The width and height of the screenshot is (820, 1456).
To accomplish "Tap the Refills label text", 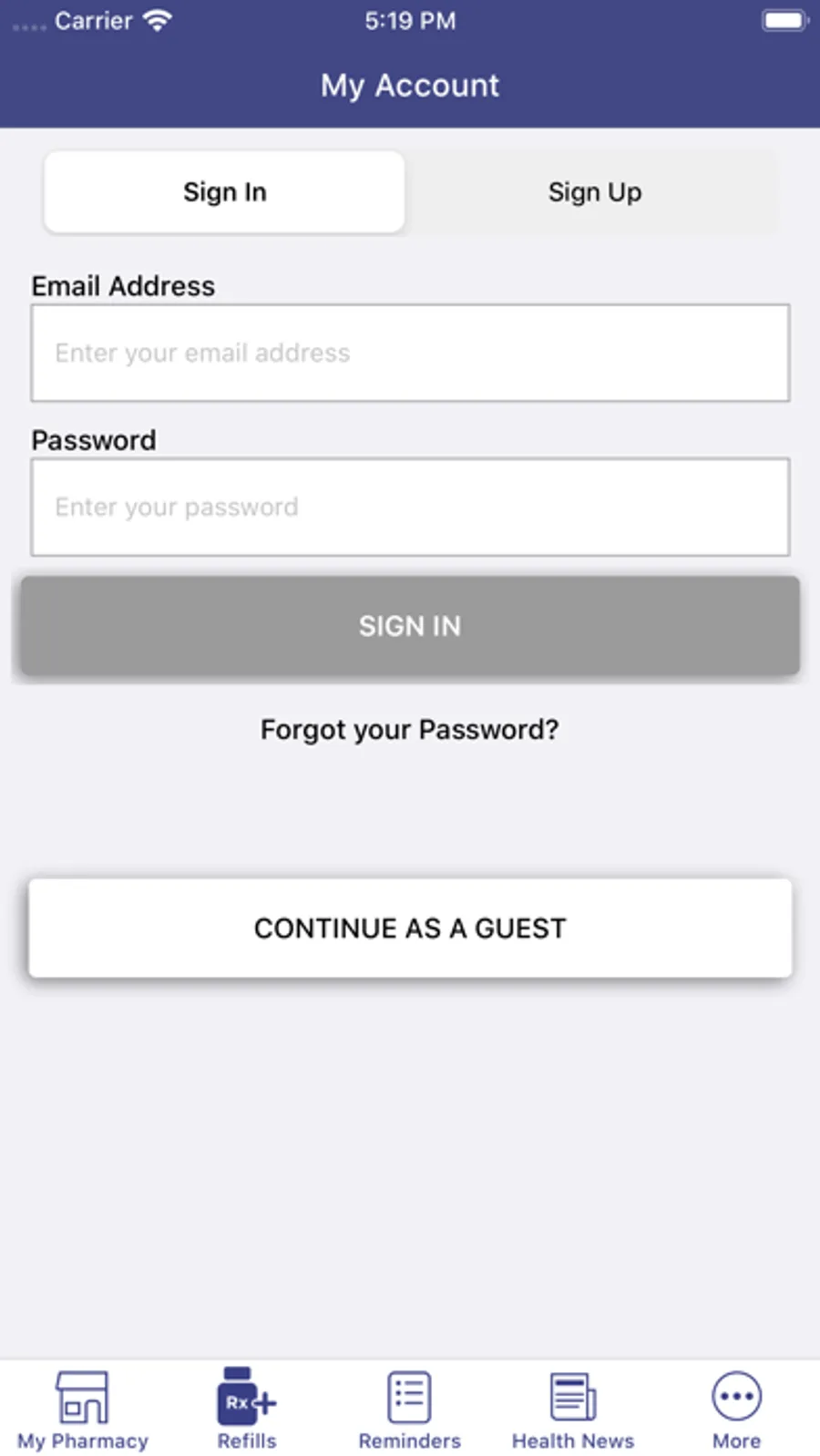I will pos(246,1440).
